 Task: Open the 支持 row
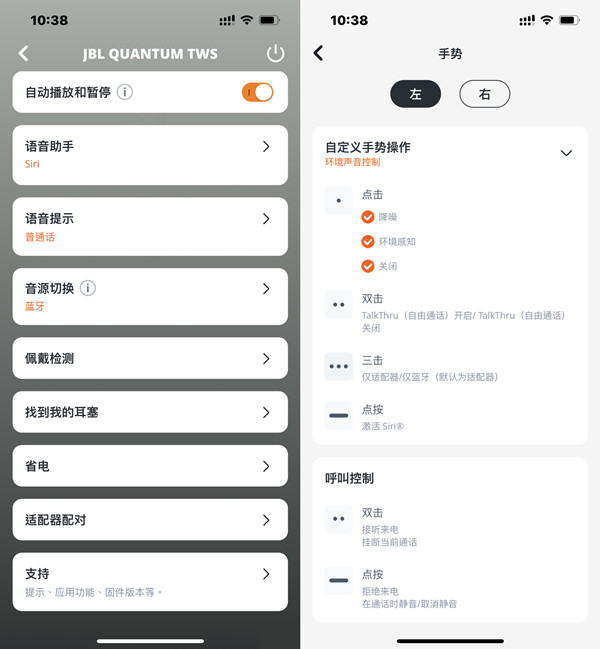(150, 581)
